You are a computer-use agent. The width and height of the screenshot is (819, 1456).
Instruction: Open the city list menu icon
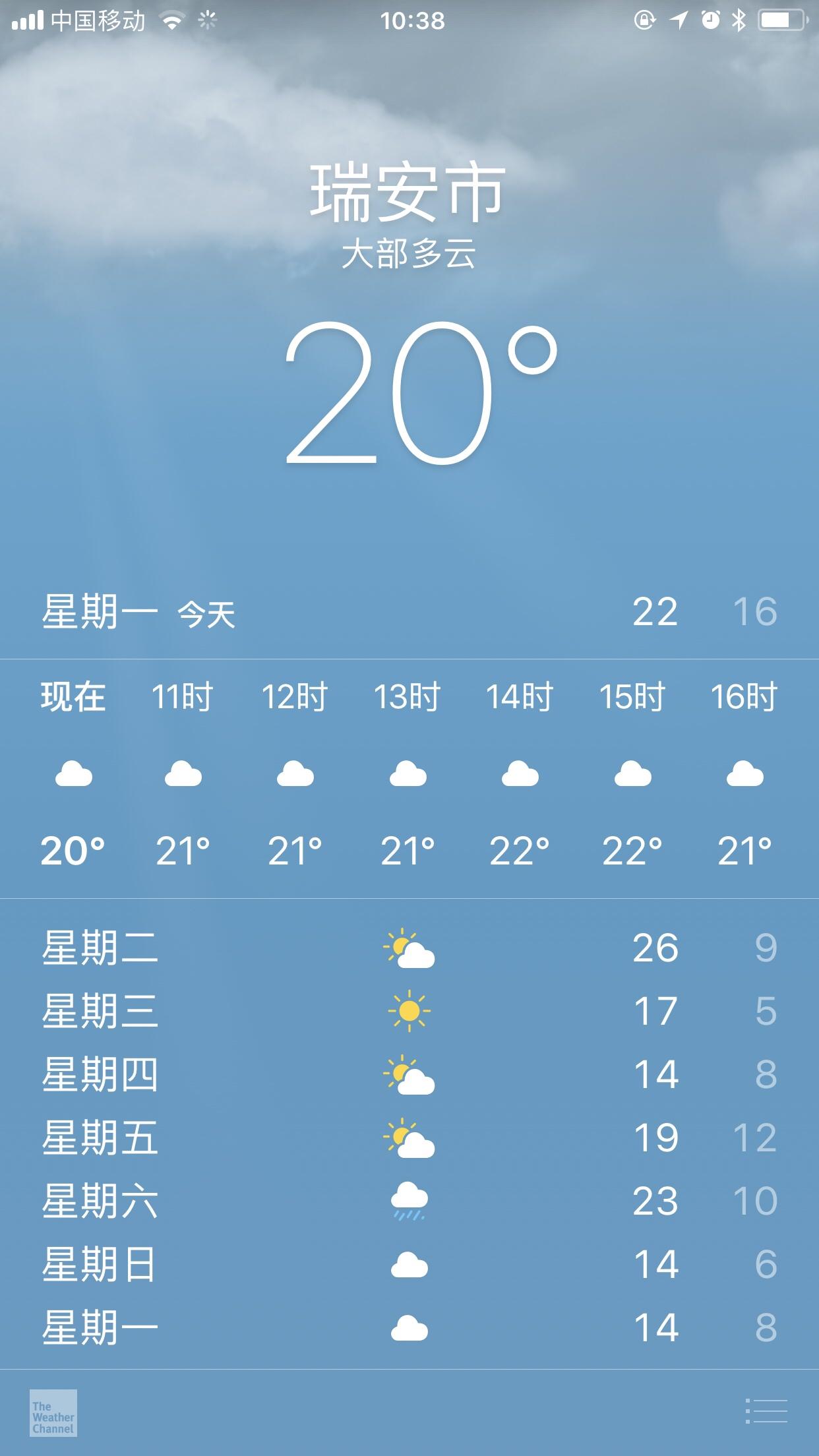(766, 1410)
